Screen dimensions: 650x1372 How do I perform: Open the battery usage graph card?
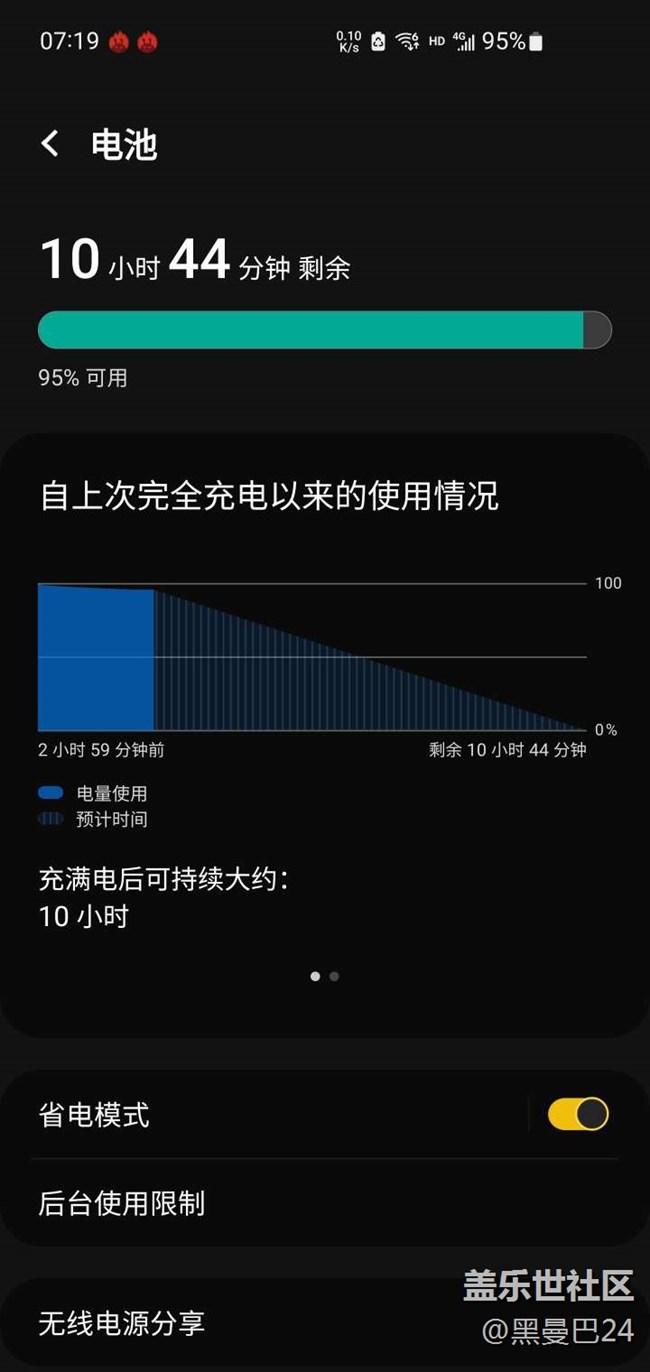(x=312, y=657)
